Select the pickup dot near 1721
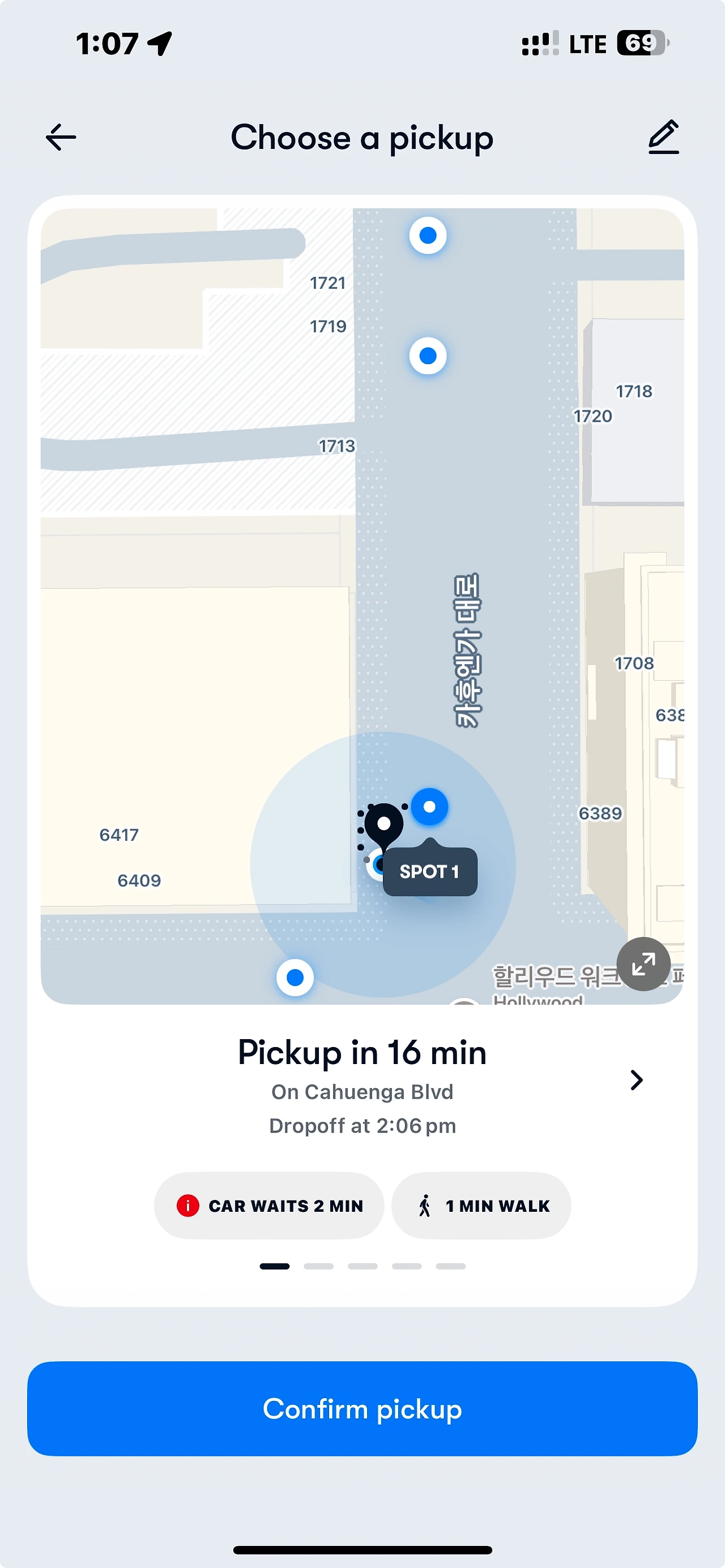The image size is (725, 1568). [x=428, y=236]
